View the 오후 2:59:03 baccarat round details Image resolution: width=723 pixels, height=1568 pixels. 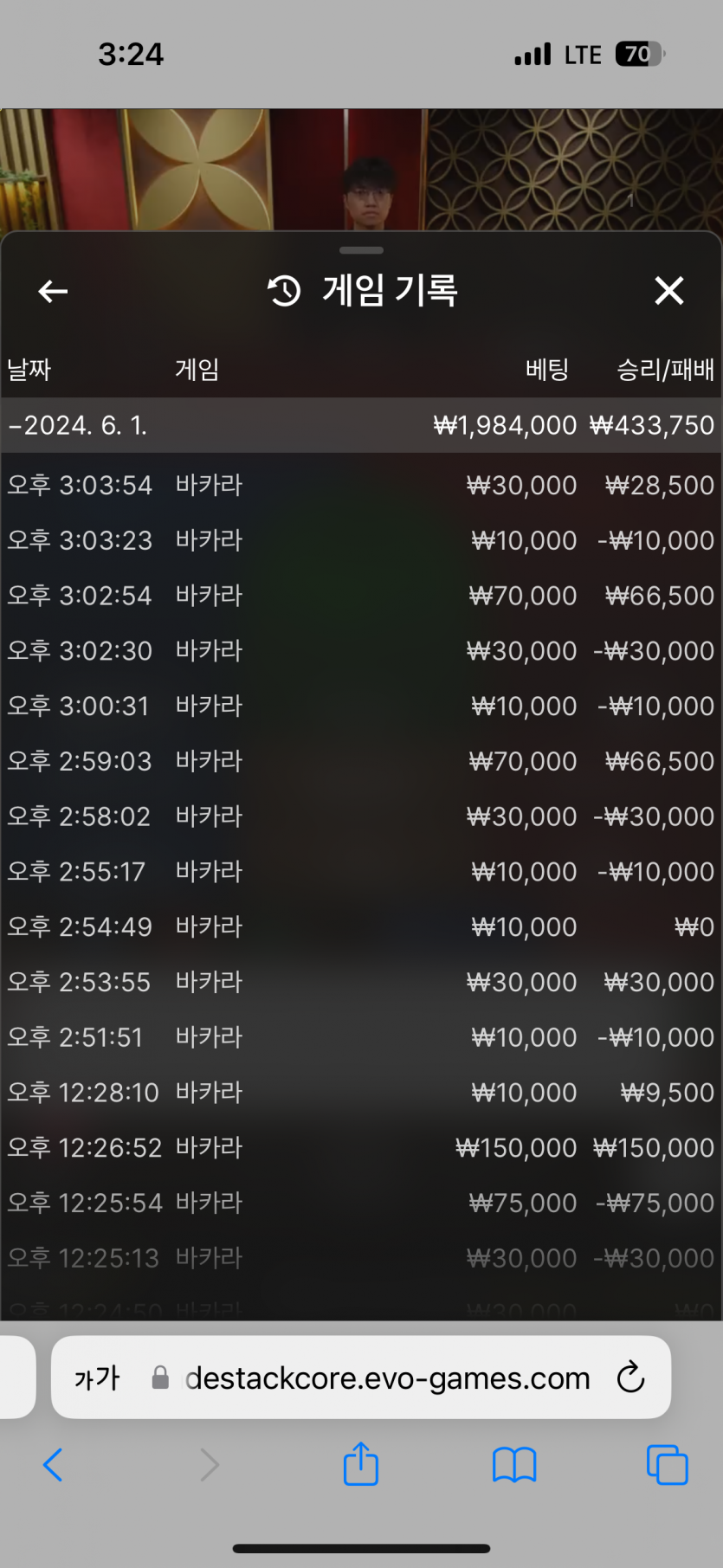point(361,761)
